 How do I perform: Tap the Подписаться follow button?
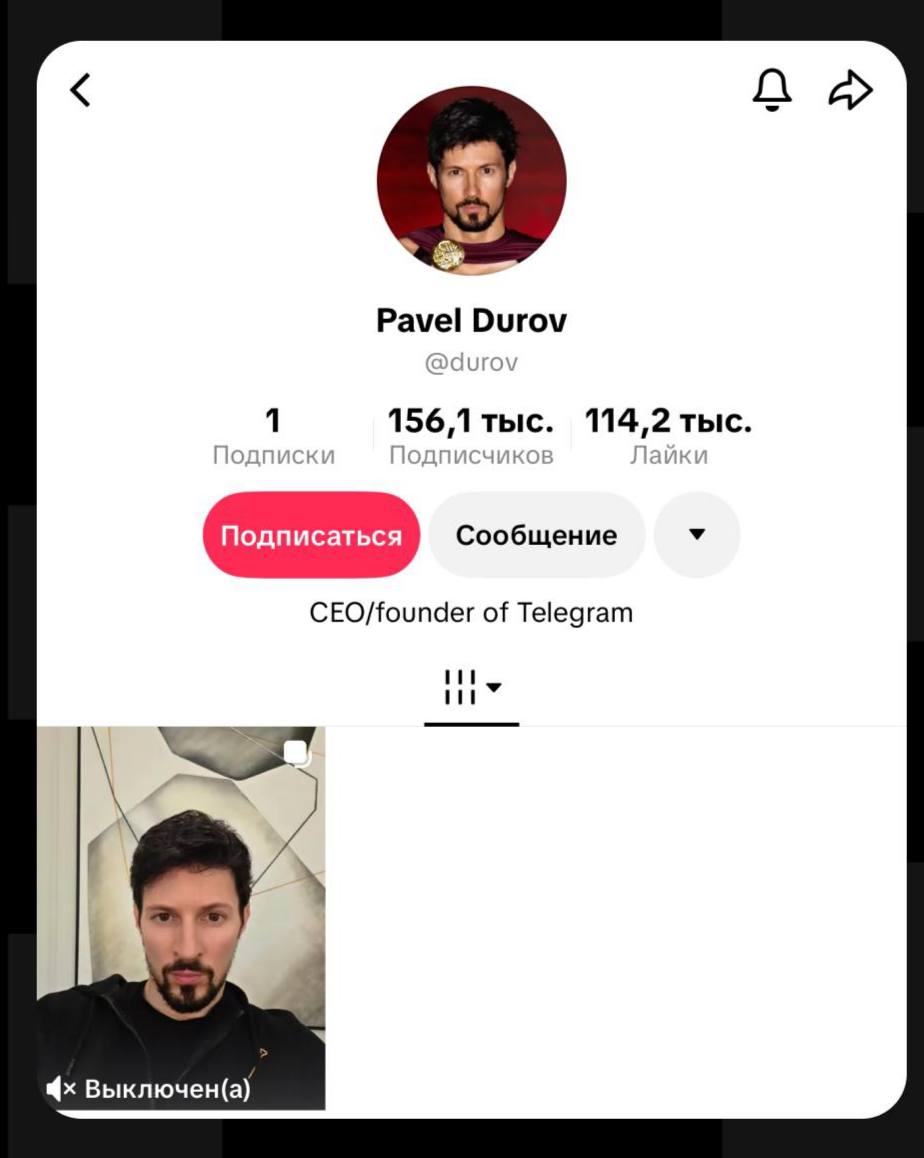[x=311, y=535]
